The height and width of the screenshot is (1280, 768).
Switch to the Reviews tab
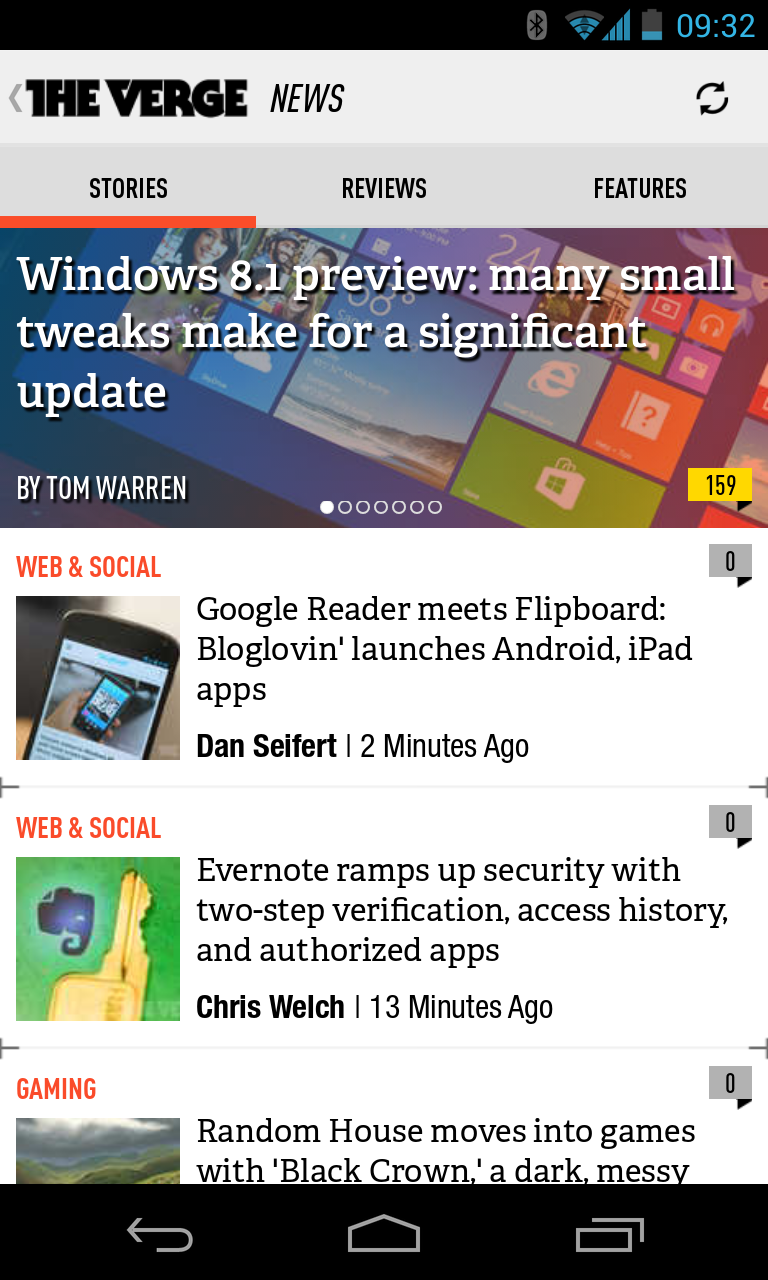click(384, 188)
